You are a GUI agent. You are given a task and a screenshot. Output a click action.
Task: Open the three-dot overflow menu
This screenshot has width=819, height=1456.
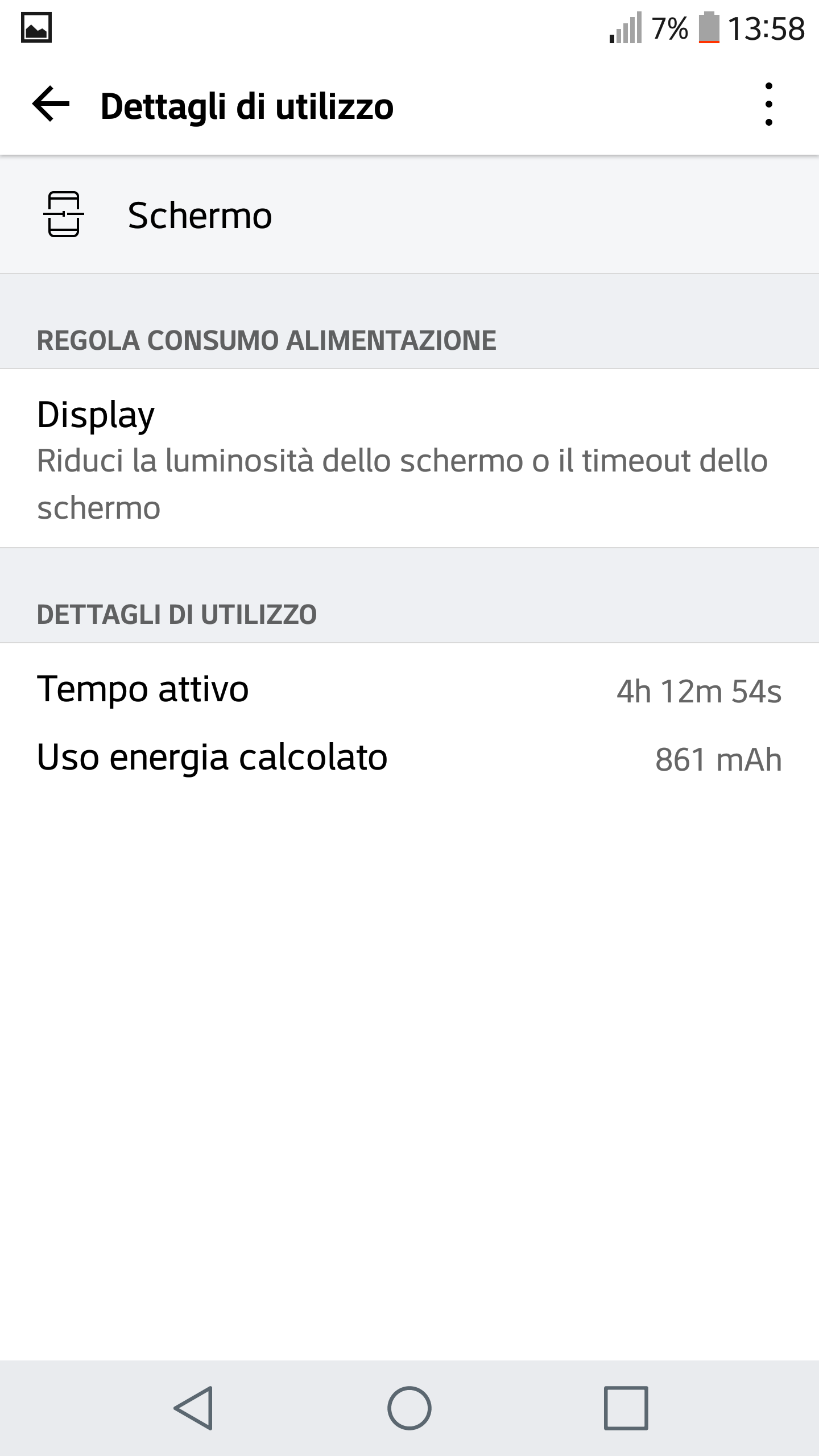click(769, 105)
